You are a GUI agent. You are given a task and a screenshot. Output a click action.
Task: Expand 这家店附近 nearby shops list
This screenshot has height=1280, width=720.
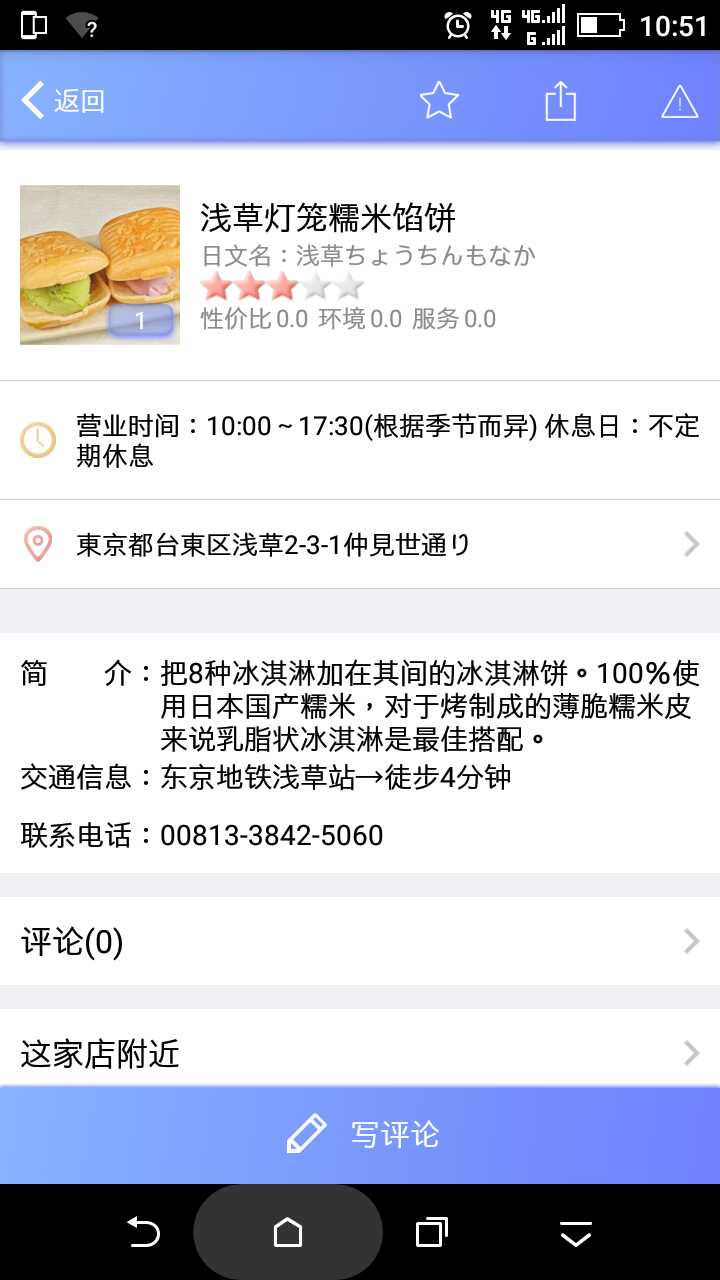(x=360, y=1053)
